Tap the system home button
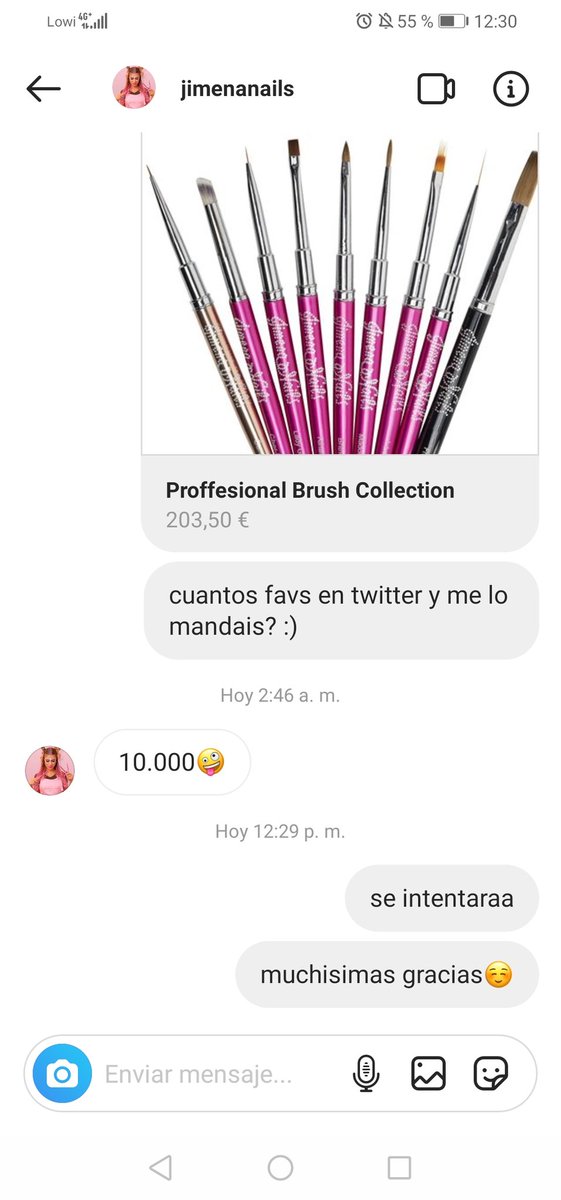 pos(280,1167)
